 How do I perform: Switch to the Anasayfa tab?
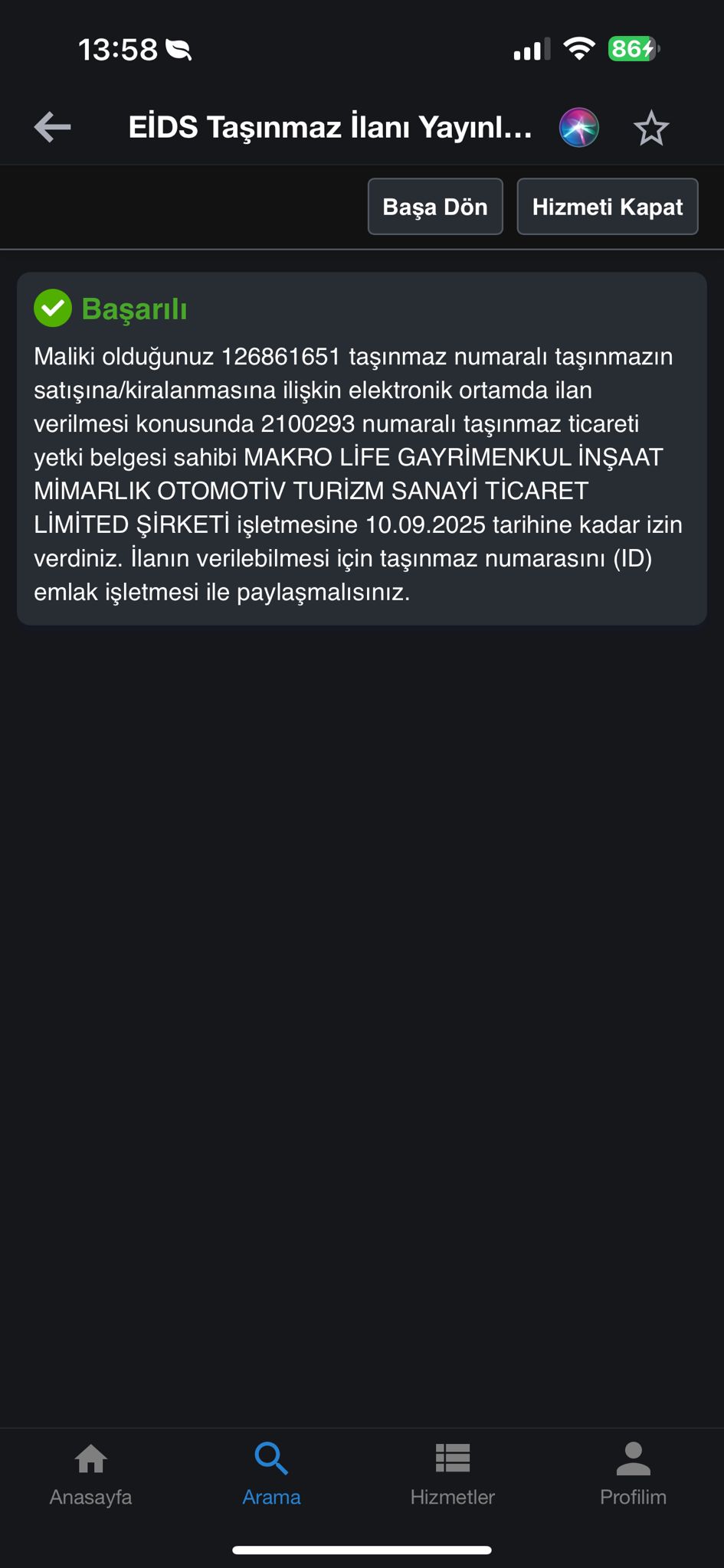pos(90,1474)
